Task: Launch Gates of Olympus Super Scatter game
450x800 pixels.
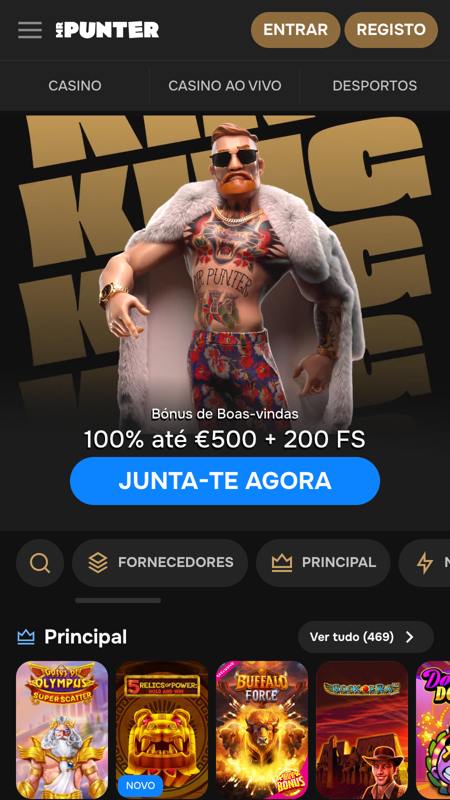Action: point(62,730)
